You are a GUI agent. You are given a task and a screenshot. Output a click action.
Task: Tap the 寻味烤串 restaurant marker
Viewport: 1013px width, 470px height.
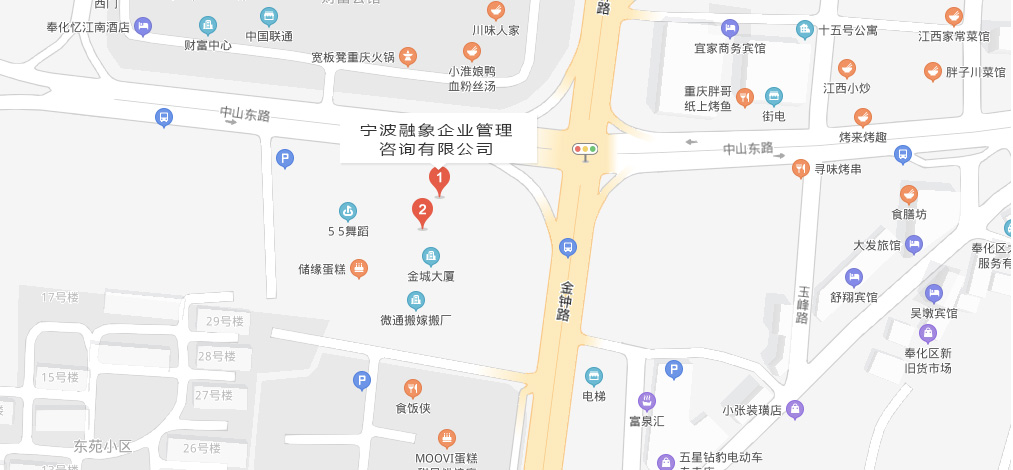(x=800, y=168)
